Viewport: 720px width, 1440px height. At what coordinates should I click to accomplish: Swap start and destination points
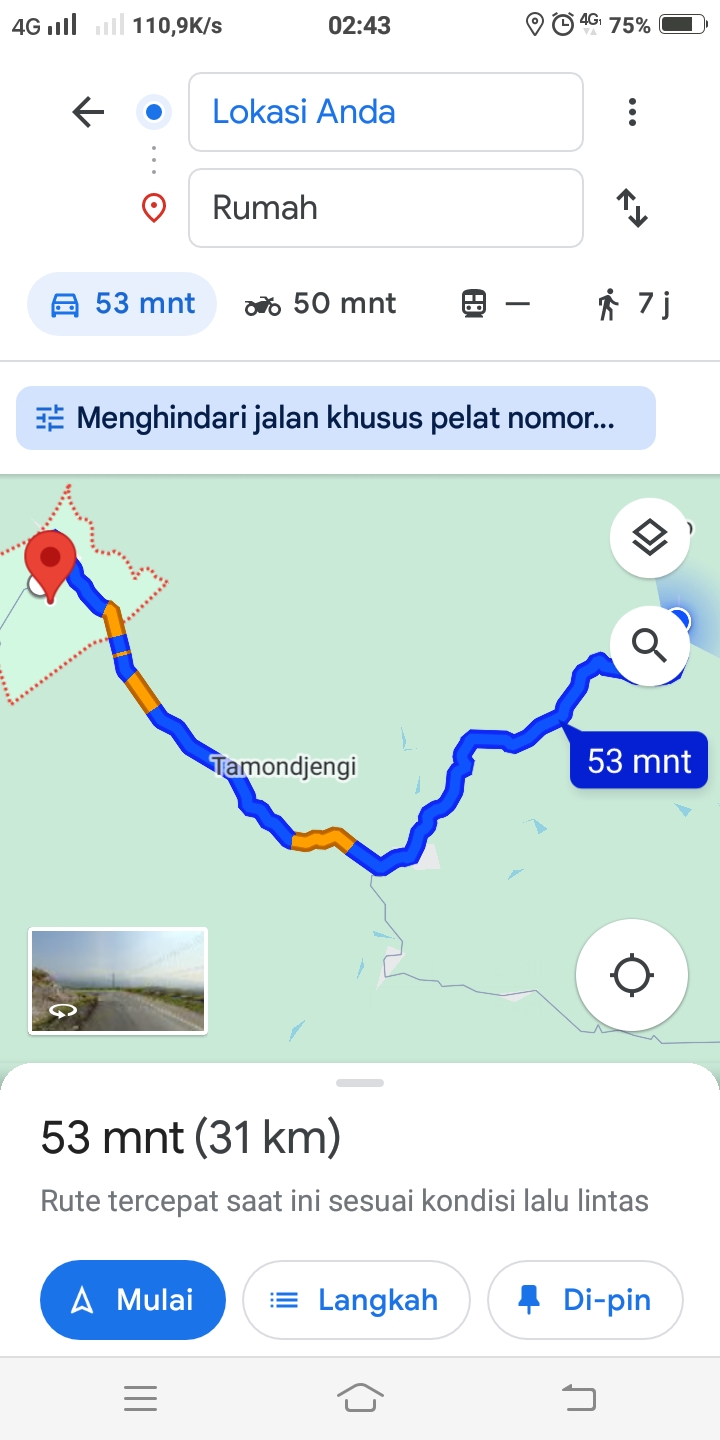click(632, 208)
